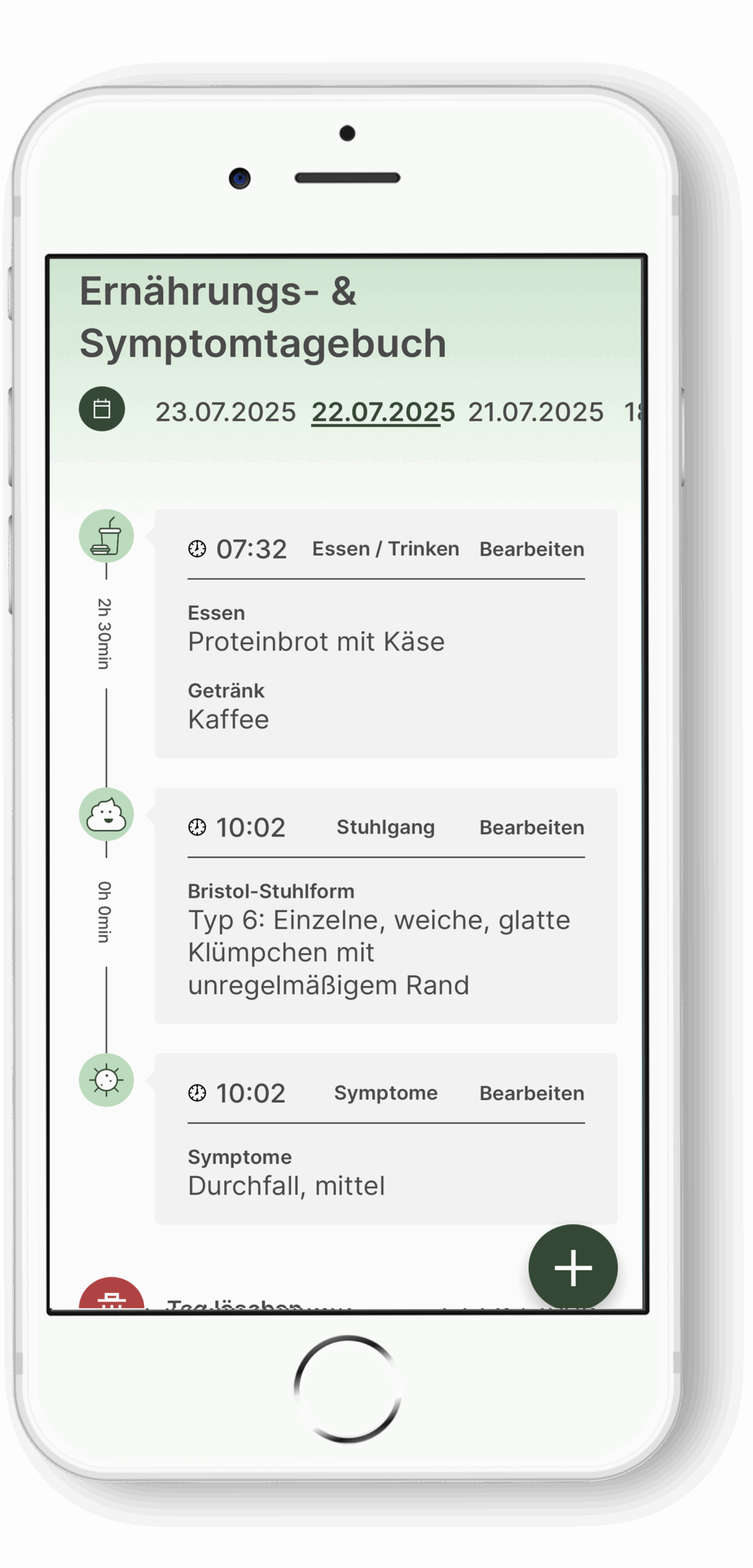The height and width of the screenshot is (1568, 753).
Task: Tap the red delete-day icon
Action: pyautogui.click(x=112, y=1292)
